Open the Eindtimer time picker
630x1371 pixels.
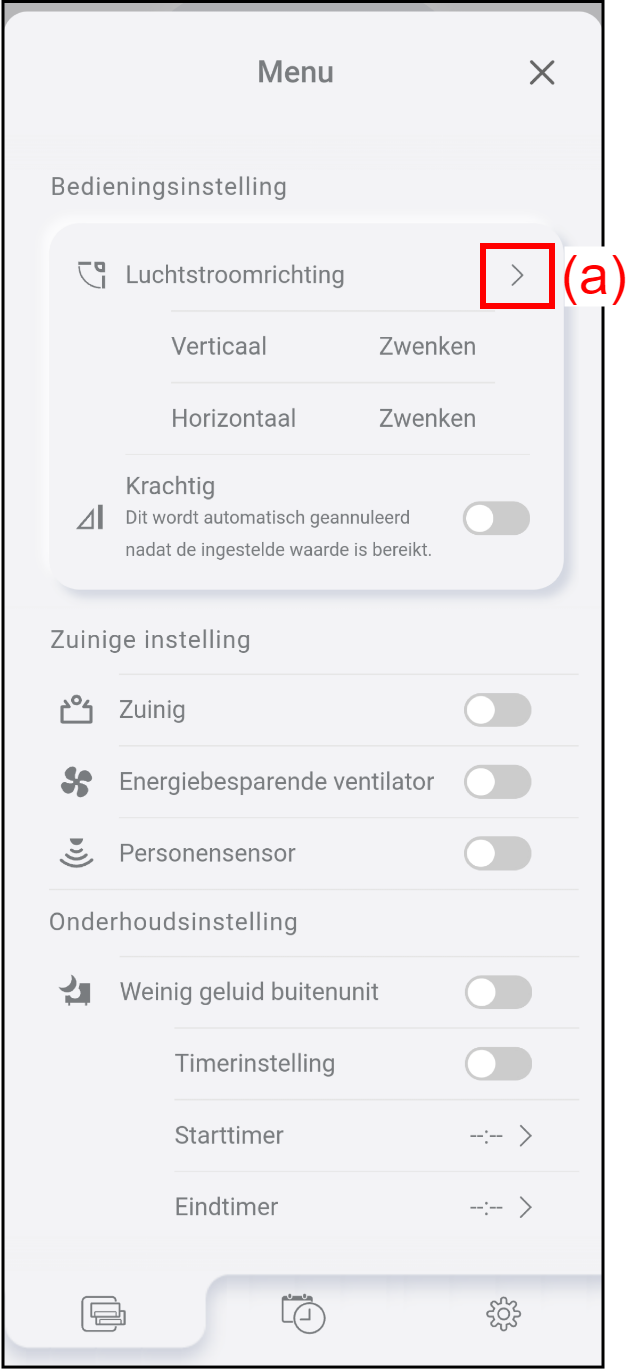point(501,1207)
